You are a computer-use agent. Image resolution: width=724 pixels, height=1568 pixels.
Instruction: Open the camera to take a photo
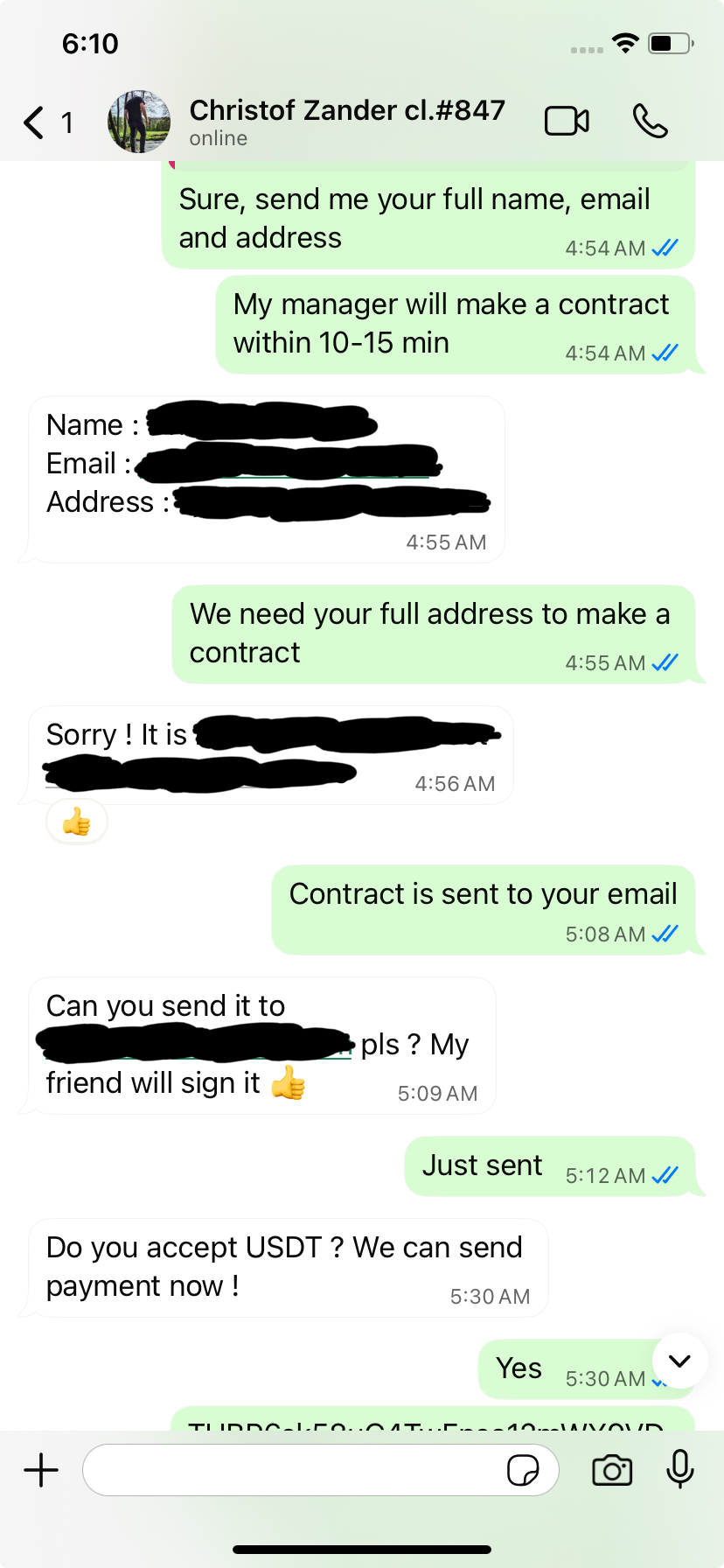point(612,1470)
